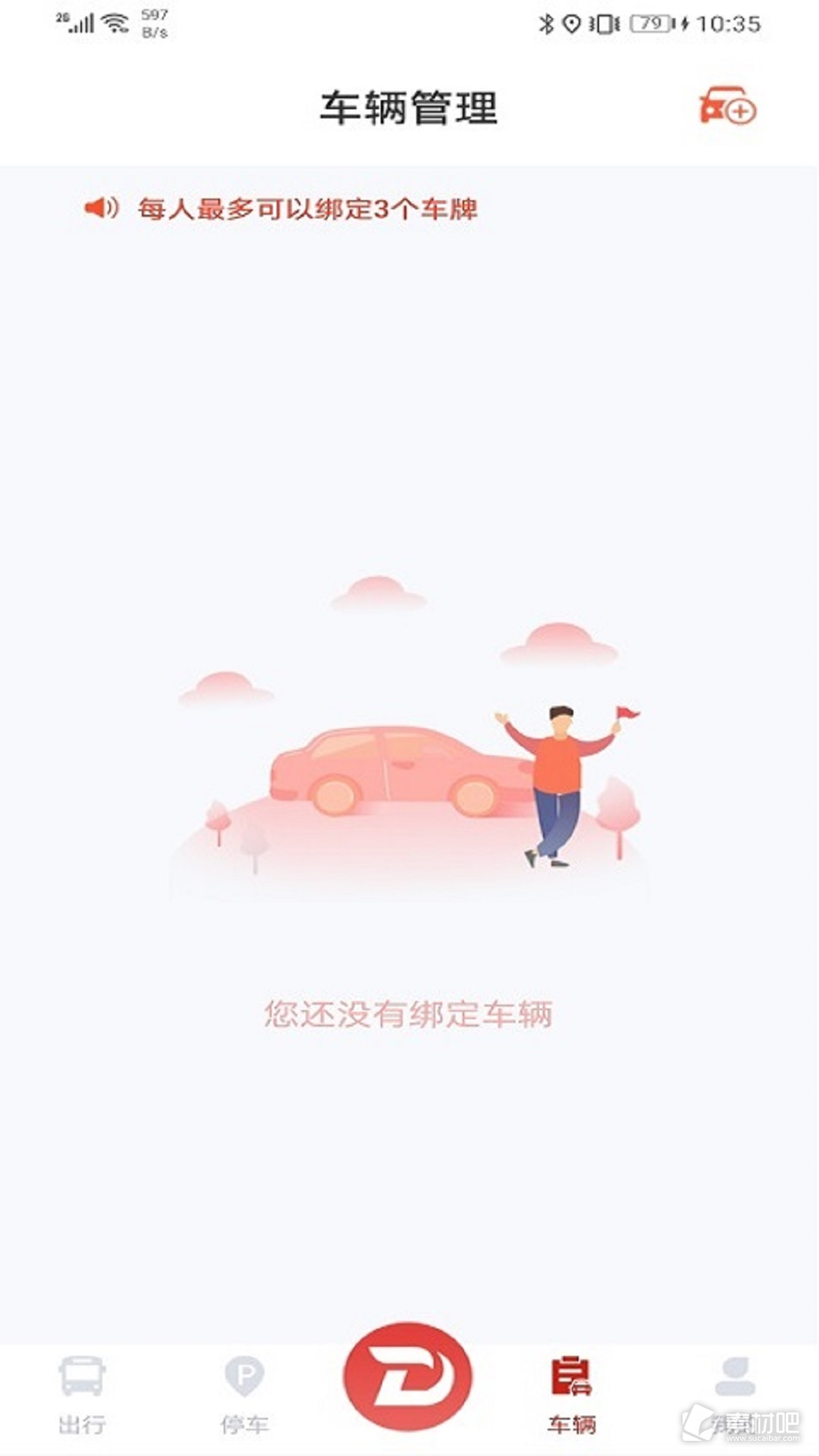Viewport: 819px width, 1456px height.
Task: Add a new vehicle via car-plus icon
Action: [x=726, y=107]
